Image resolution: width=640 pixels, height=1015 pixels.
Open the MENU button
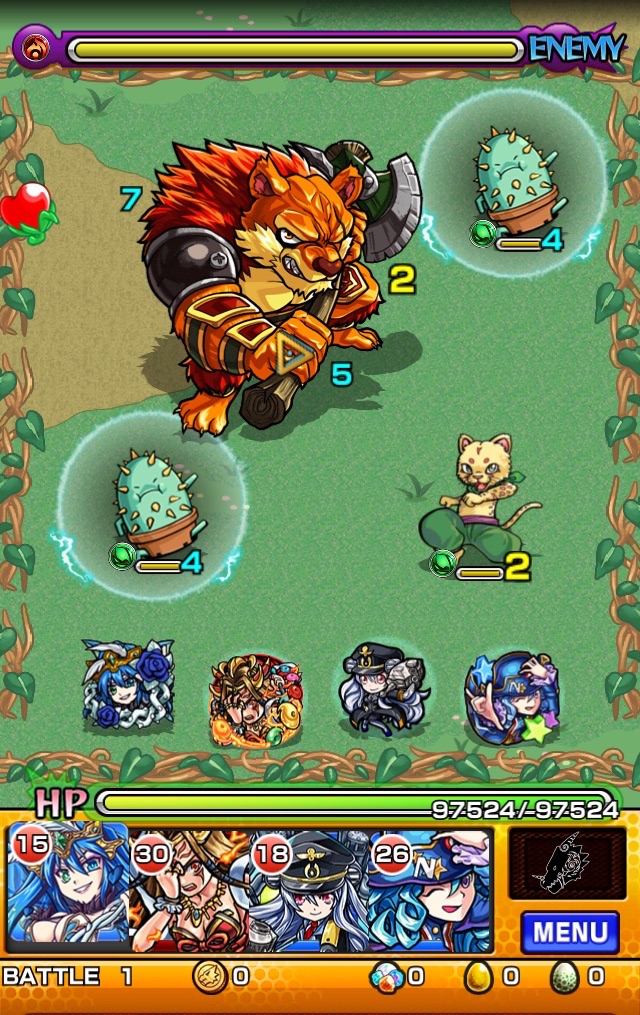pyautogui.click(x=569, y=932)
